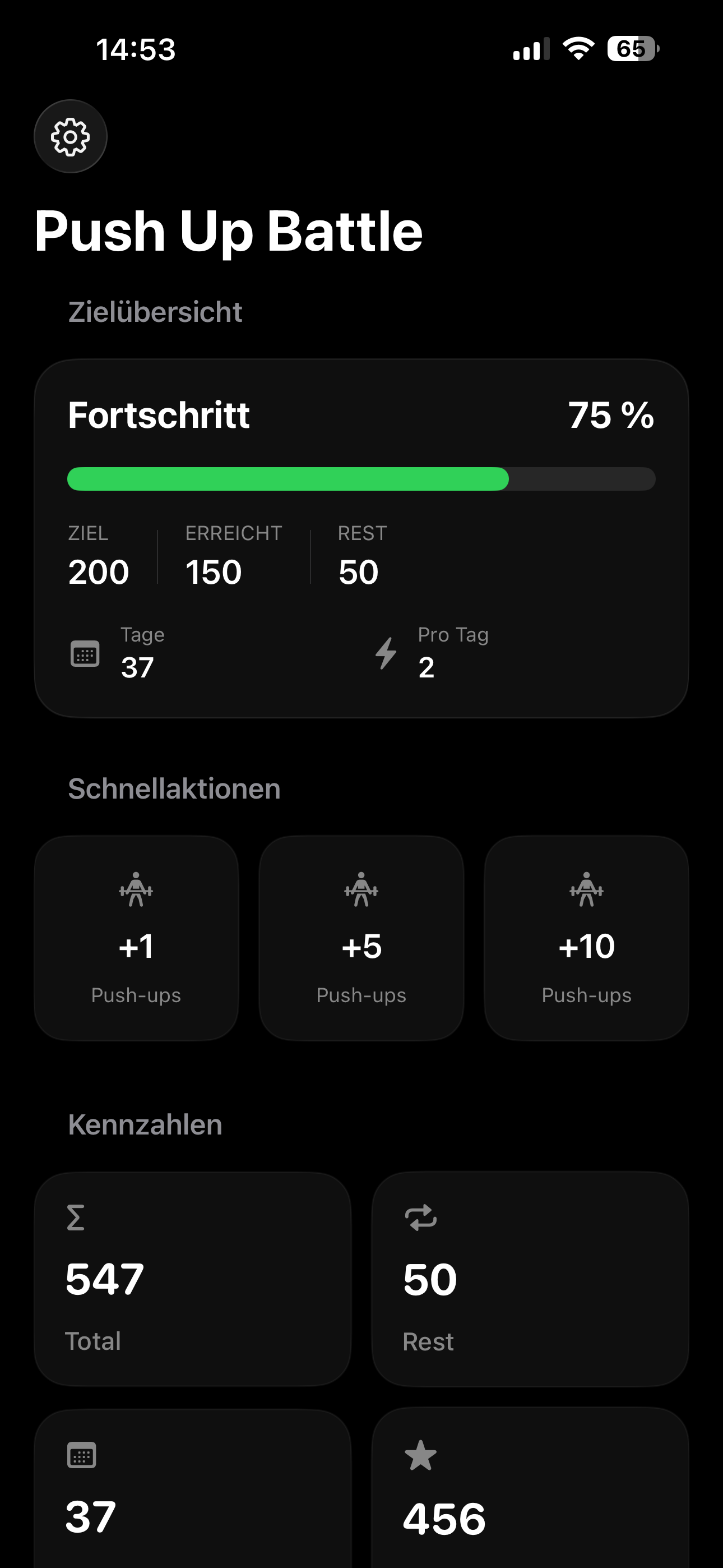
Task: Add +1 push-up
Action: coord(136,938)
